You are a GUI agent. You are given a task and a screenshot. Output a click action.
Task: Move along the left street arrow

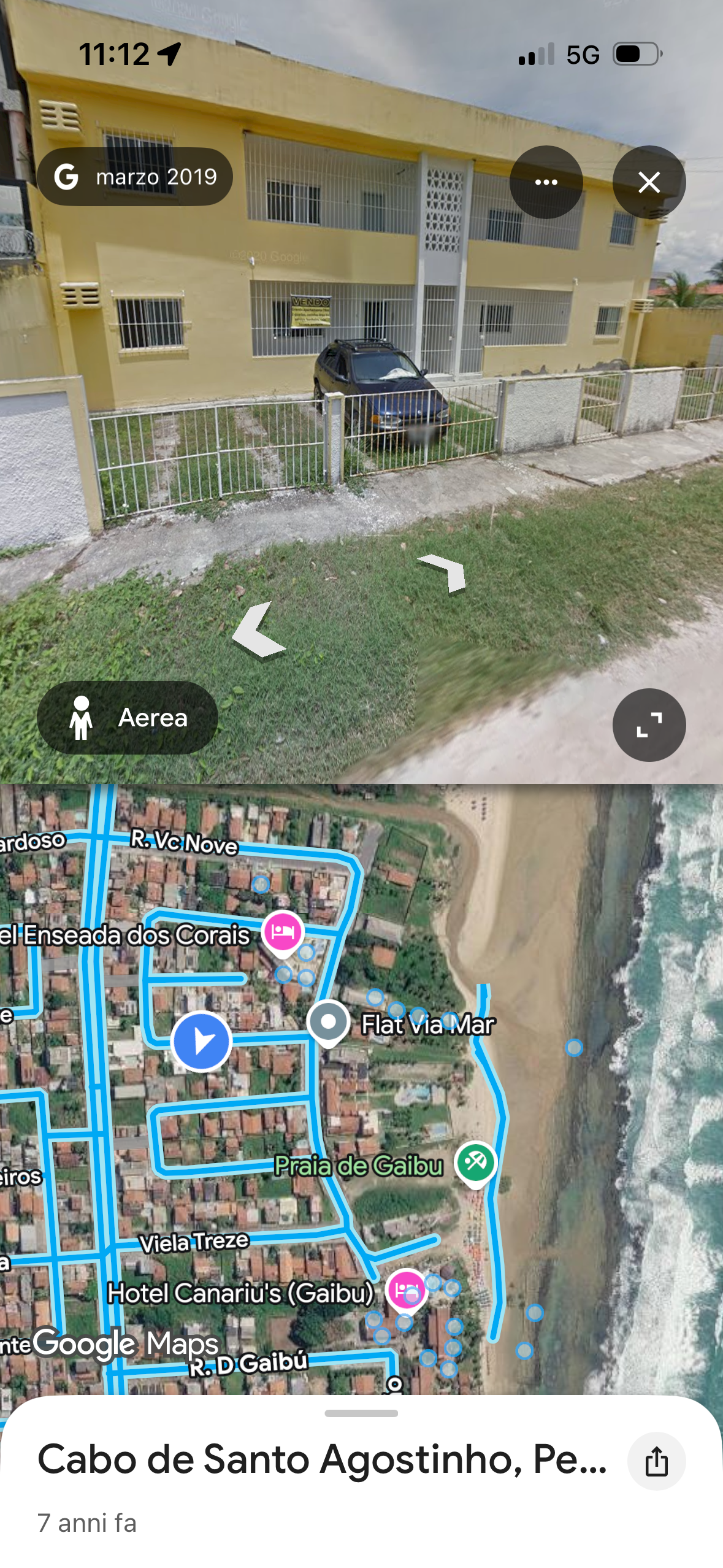click(x=259, y=630)
